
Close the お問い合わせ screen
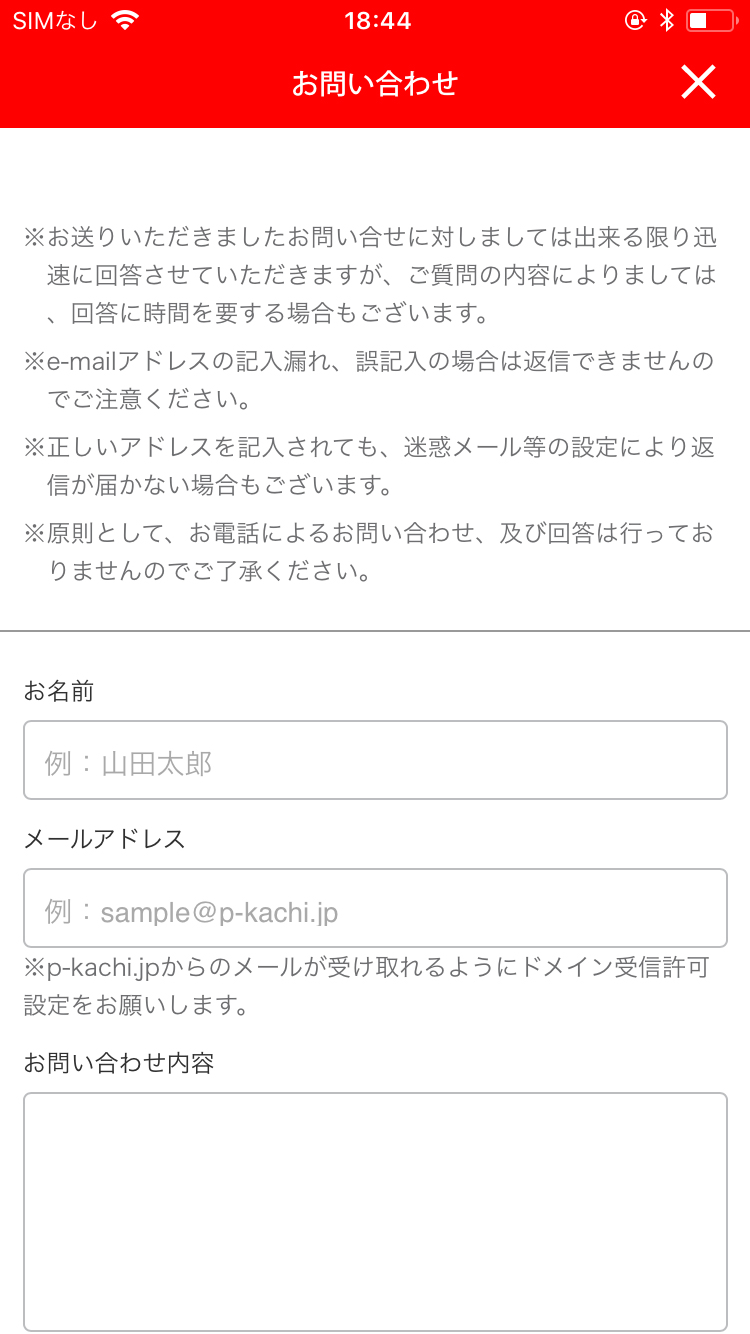698,82
